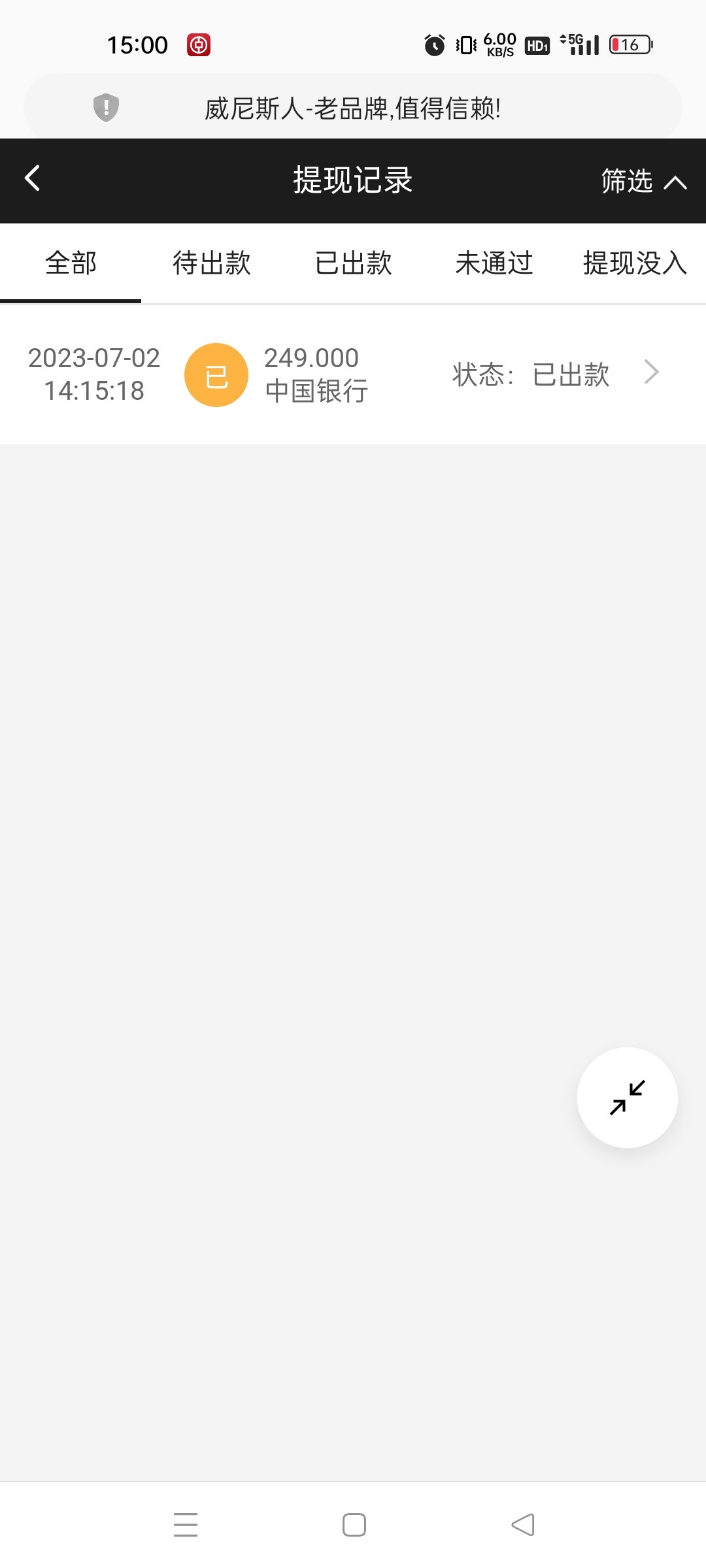
Task: Open the 249.000 中国银行 withdrawal record
Action: click(353, 374)
